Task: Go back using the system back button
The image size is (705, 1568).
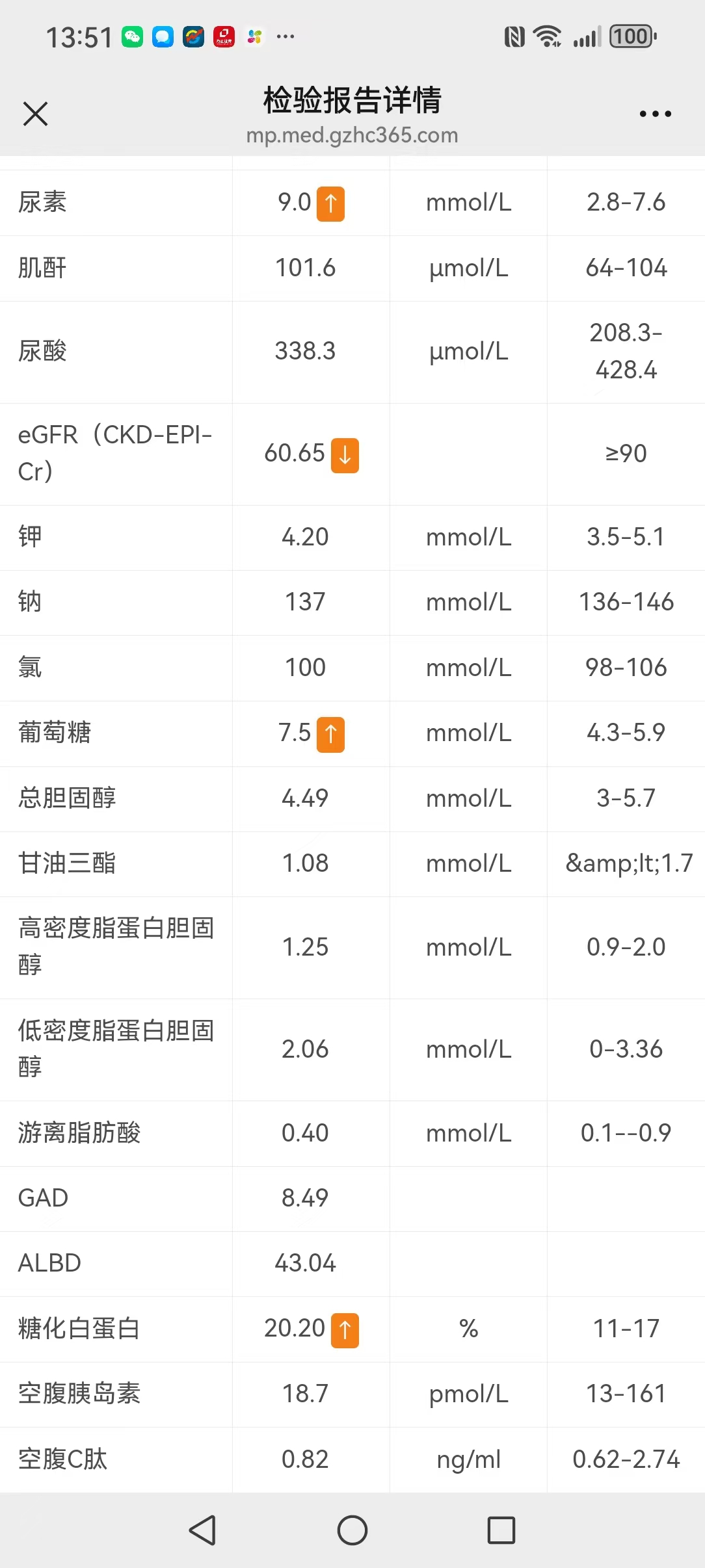Action: [x=202, y=1530]
